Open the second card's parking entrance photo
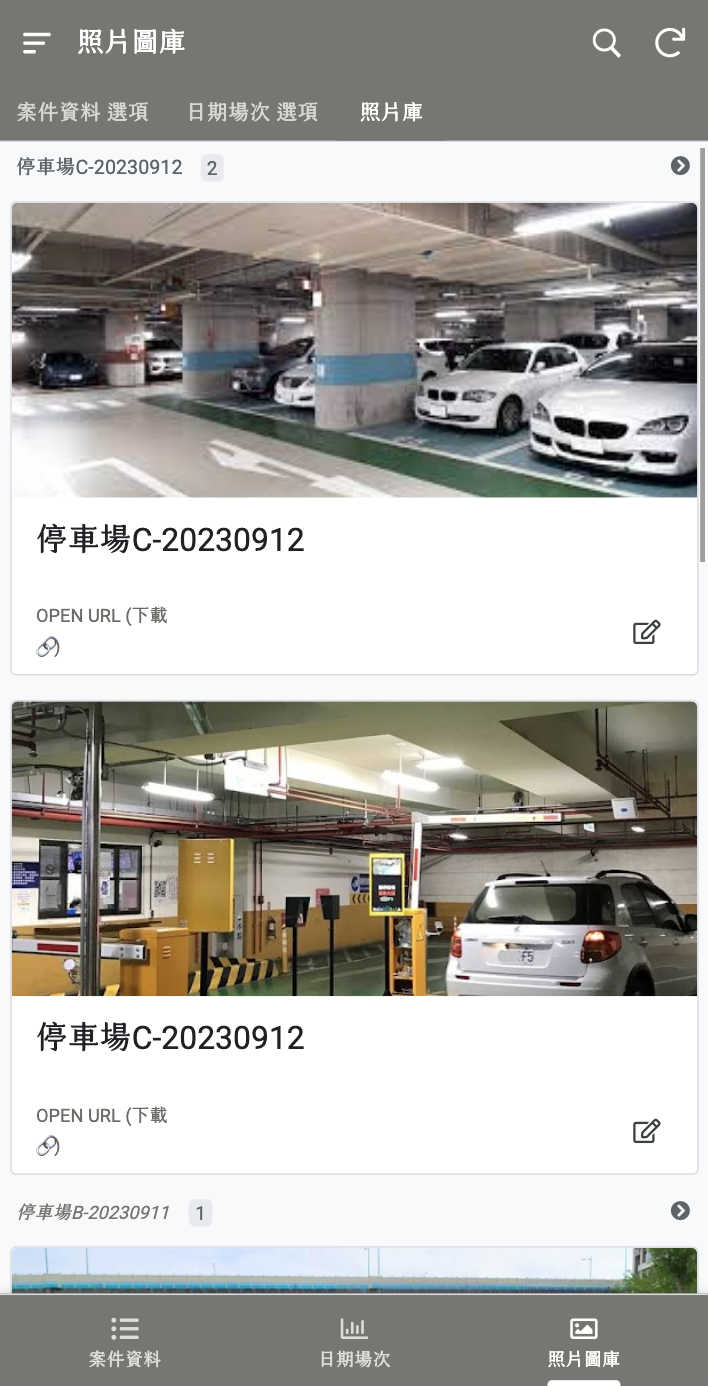 pos(354,848)
